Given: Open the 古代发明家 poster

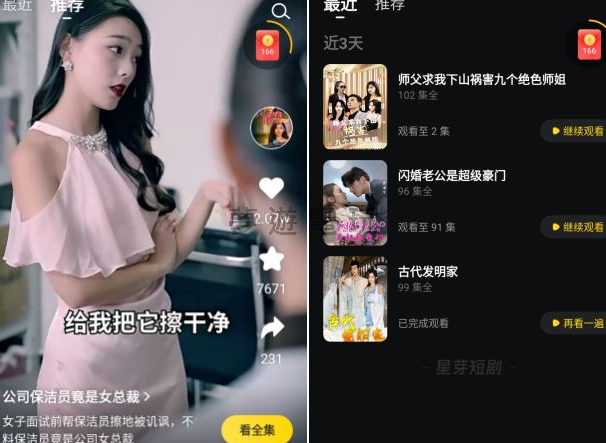Looking at the screenshot, I should point(354,299).
